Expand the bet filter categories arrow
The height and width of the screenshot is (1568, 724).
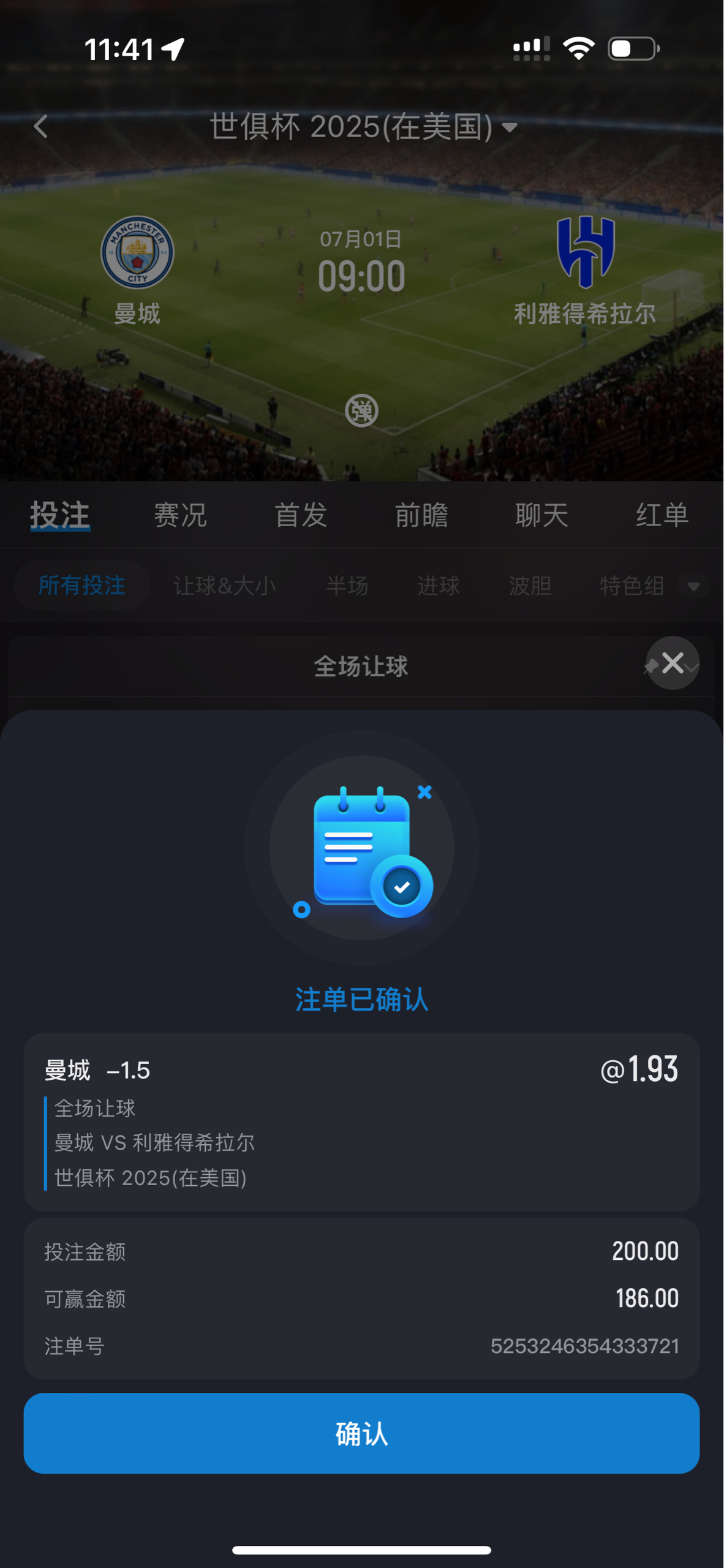click(x=693, y=586)
